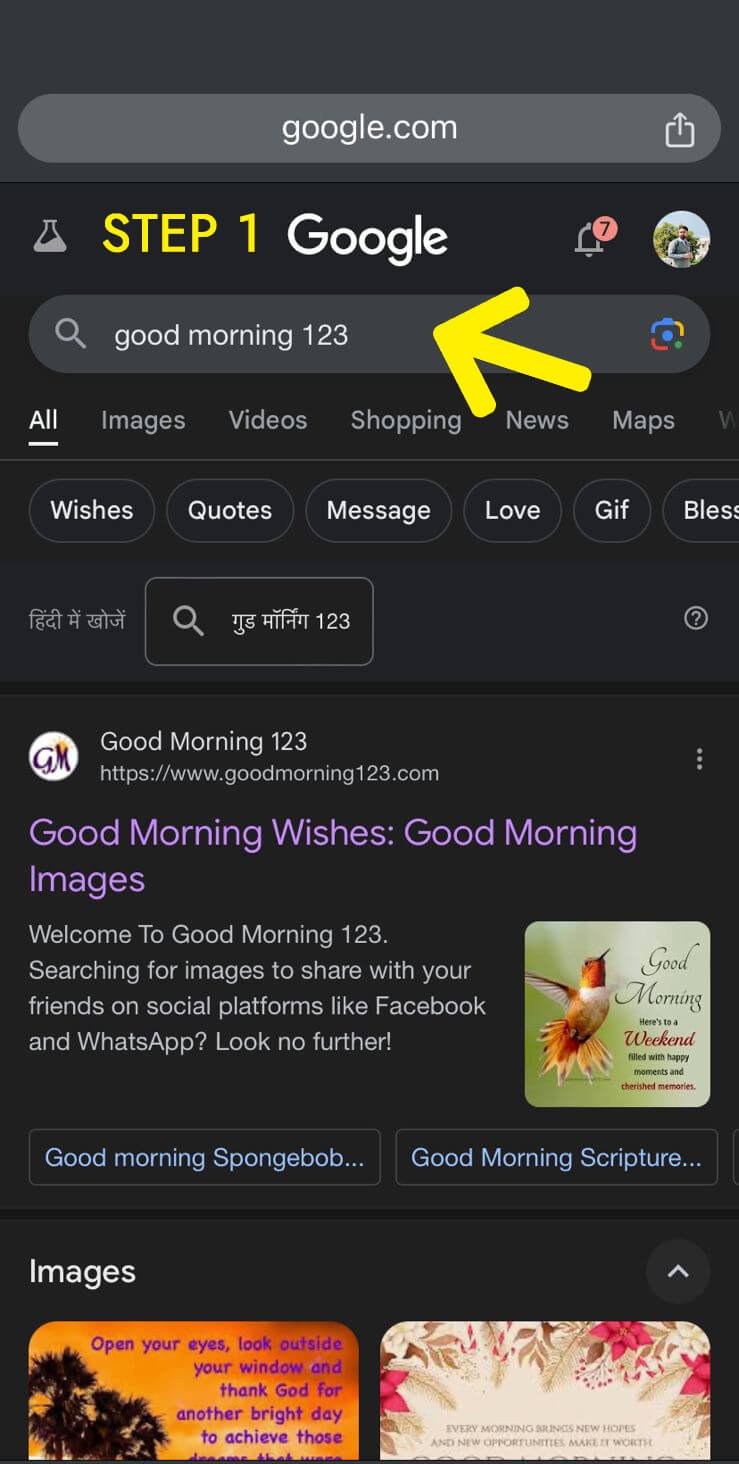Open the Good Morning Scripture sitelink

(x=556, y=1158)
